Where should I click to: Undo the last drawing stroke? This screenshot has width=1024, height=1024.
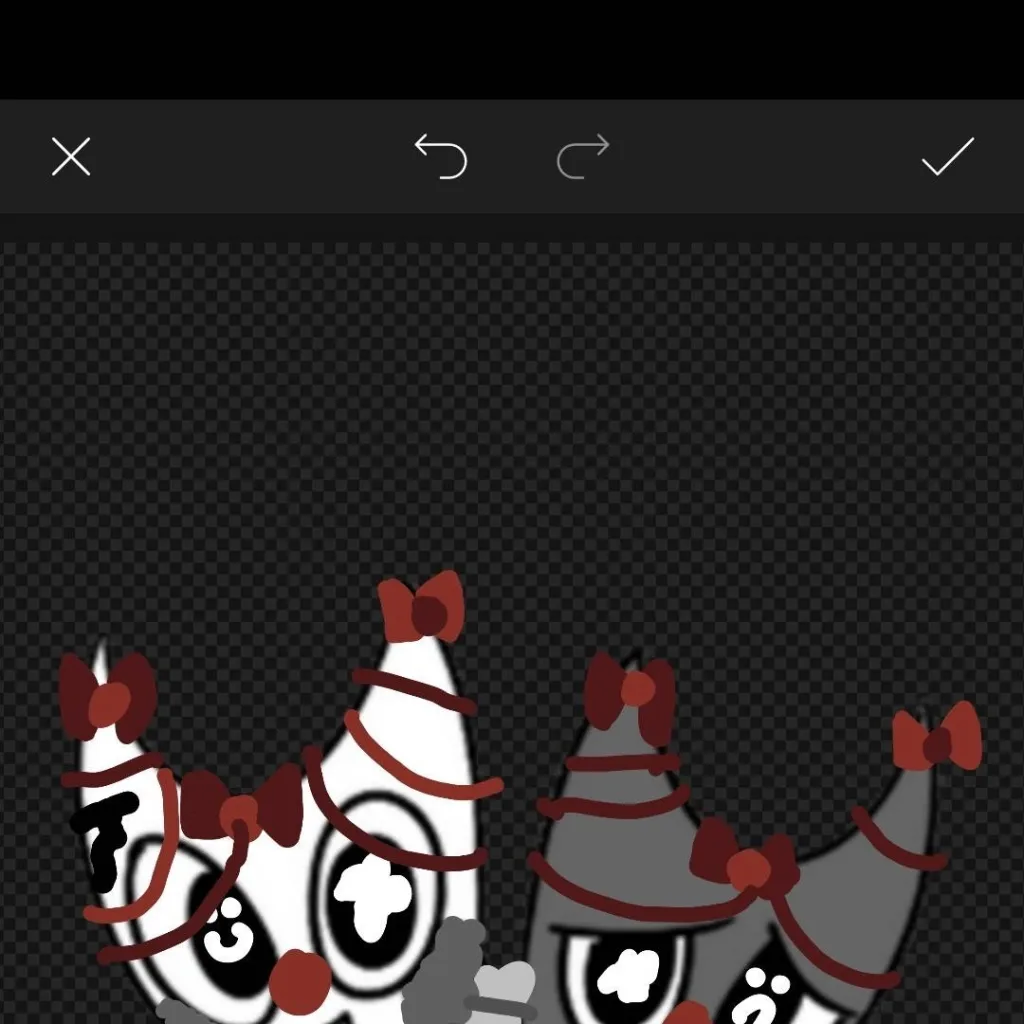[441, 157]
